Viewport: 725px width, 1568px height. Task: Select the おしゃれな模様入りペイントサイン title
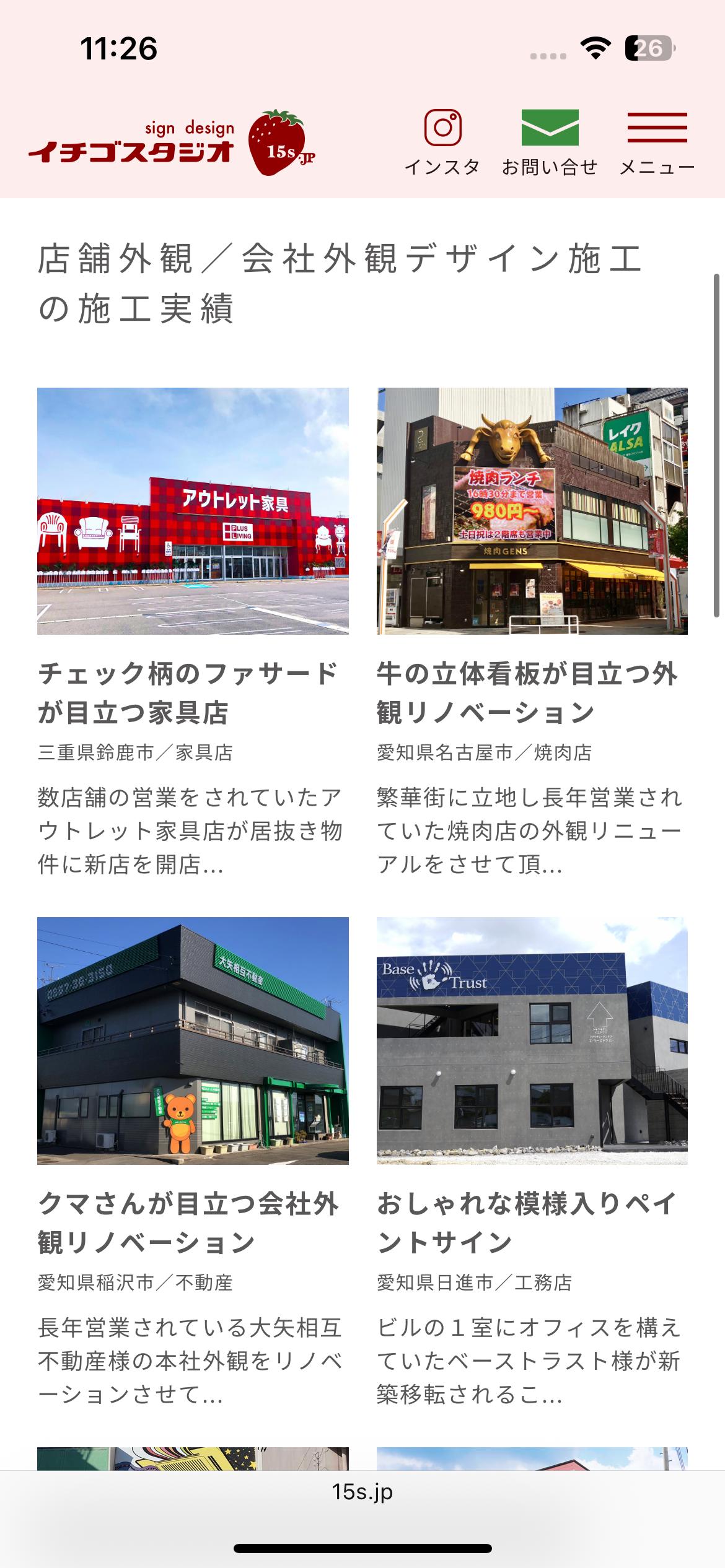coord(528,1222)
